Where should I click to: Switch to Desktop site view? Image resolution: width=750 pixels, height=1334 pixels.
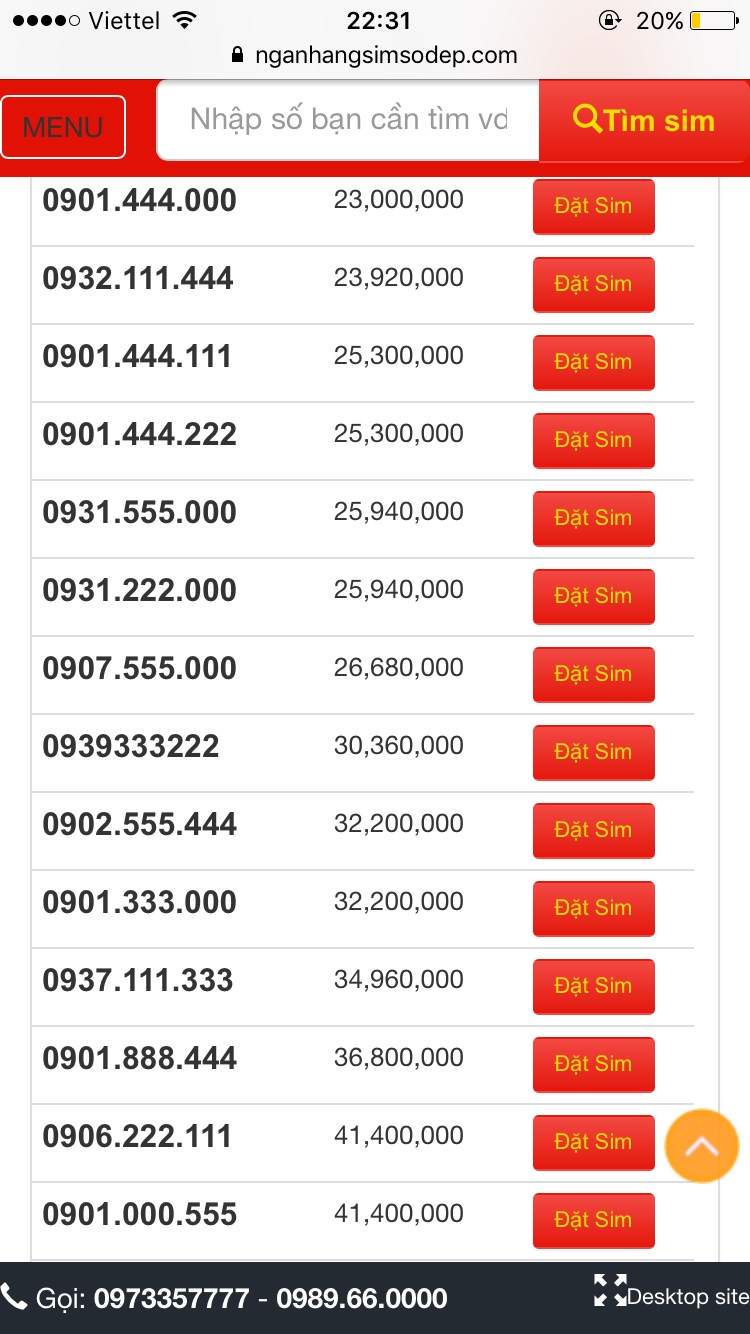671,1295
